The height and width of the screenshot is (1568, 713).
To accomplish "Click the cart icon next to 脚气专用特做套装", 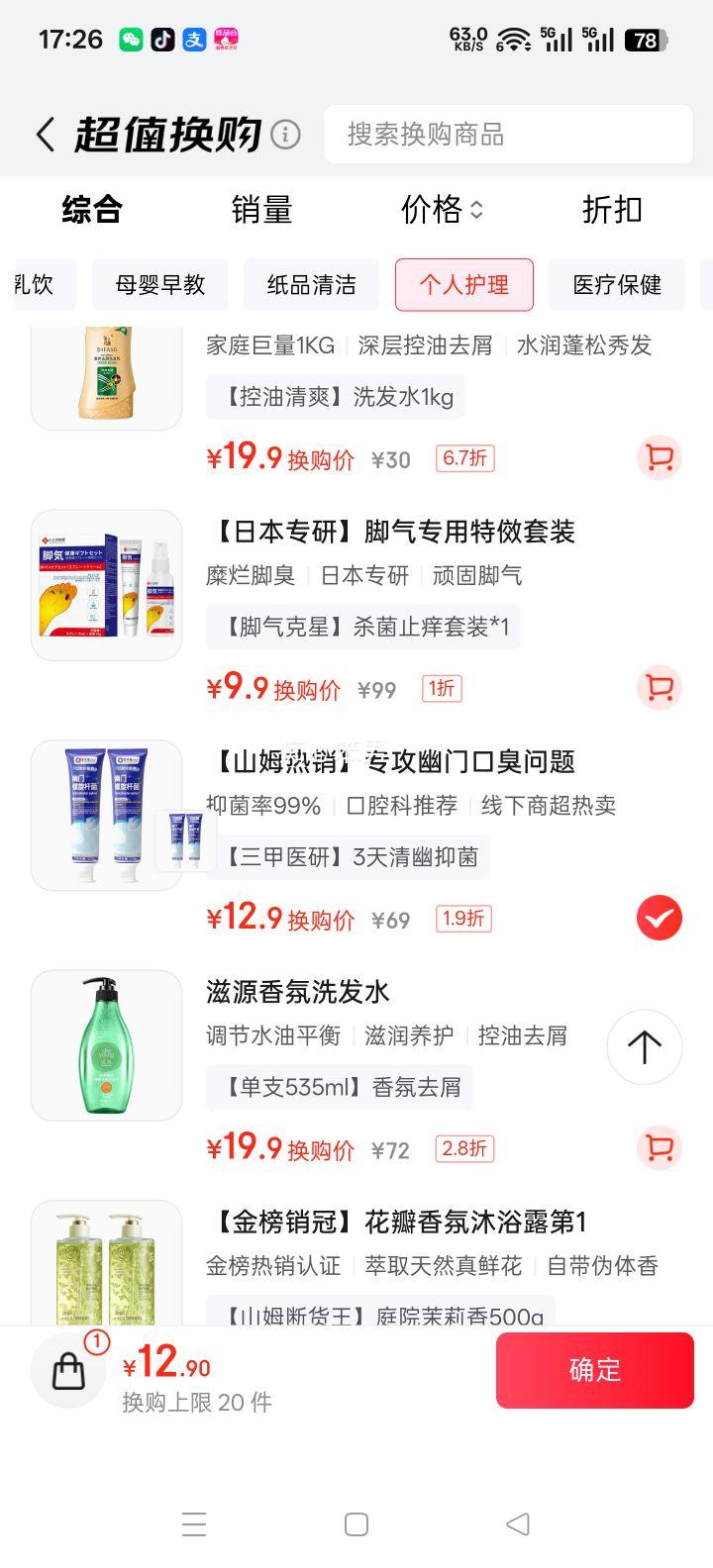I will (657, 688).
